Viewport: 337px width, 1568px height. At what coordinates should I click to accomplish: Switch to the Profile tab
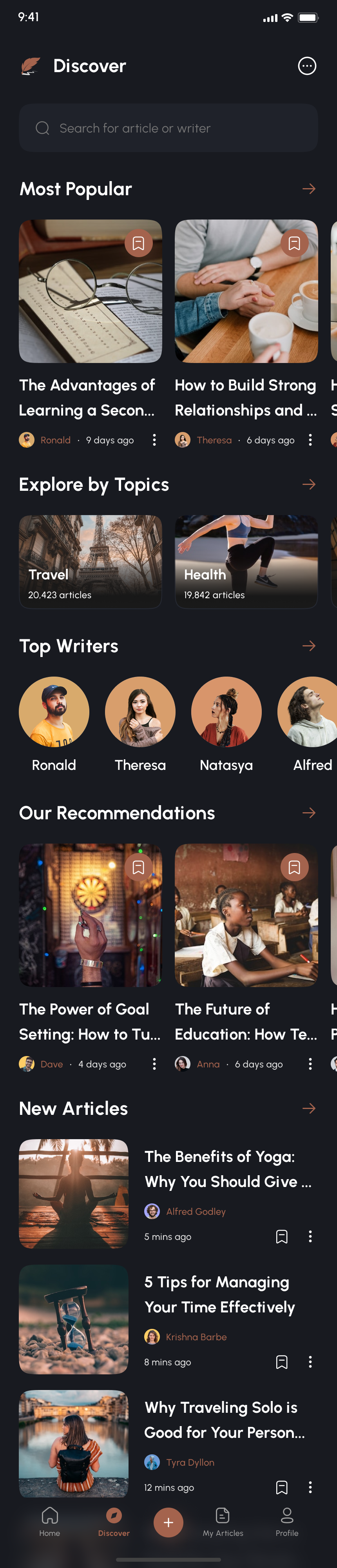(x=286, y=1521)
